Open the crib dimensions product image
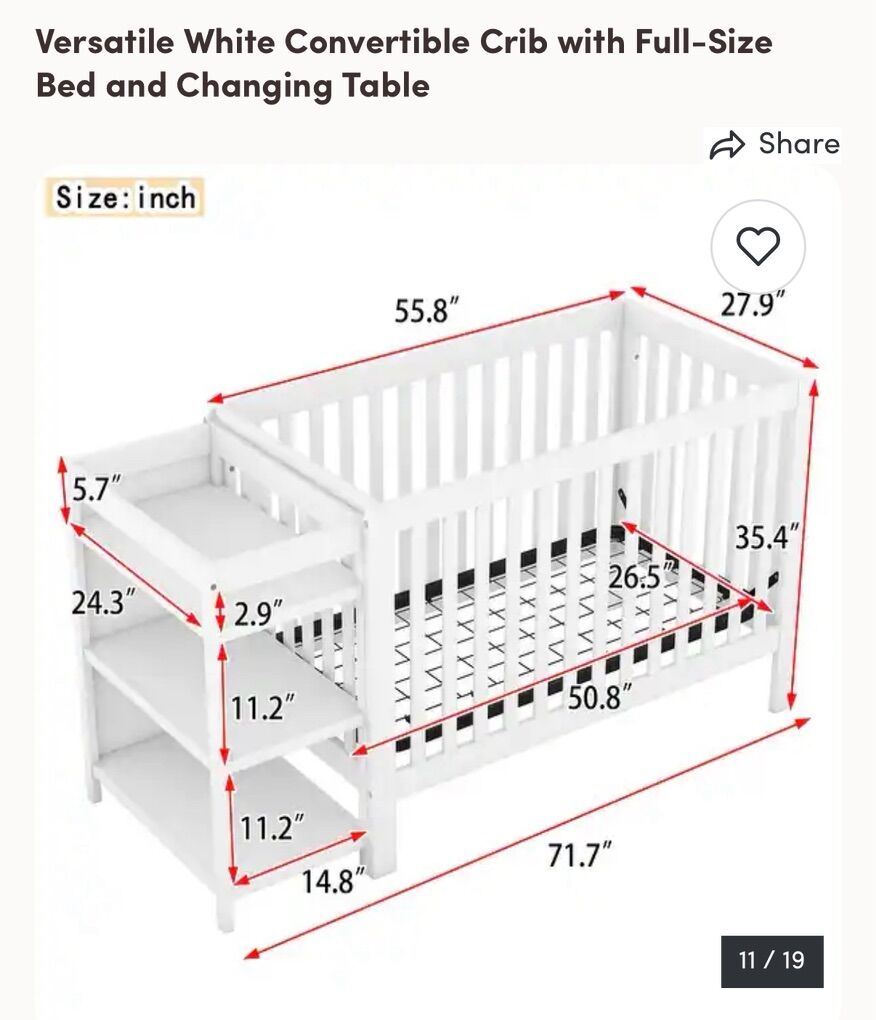876x1020 pixels. tap(440, 600)
